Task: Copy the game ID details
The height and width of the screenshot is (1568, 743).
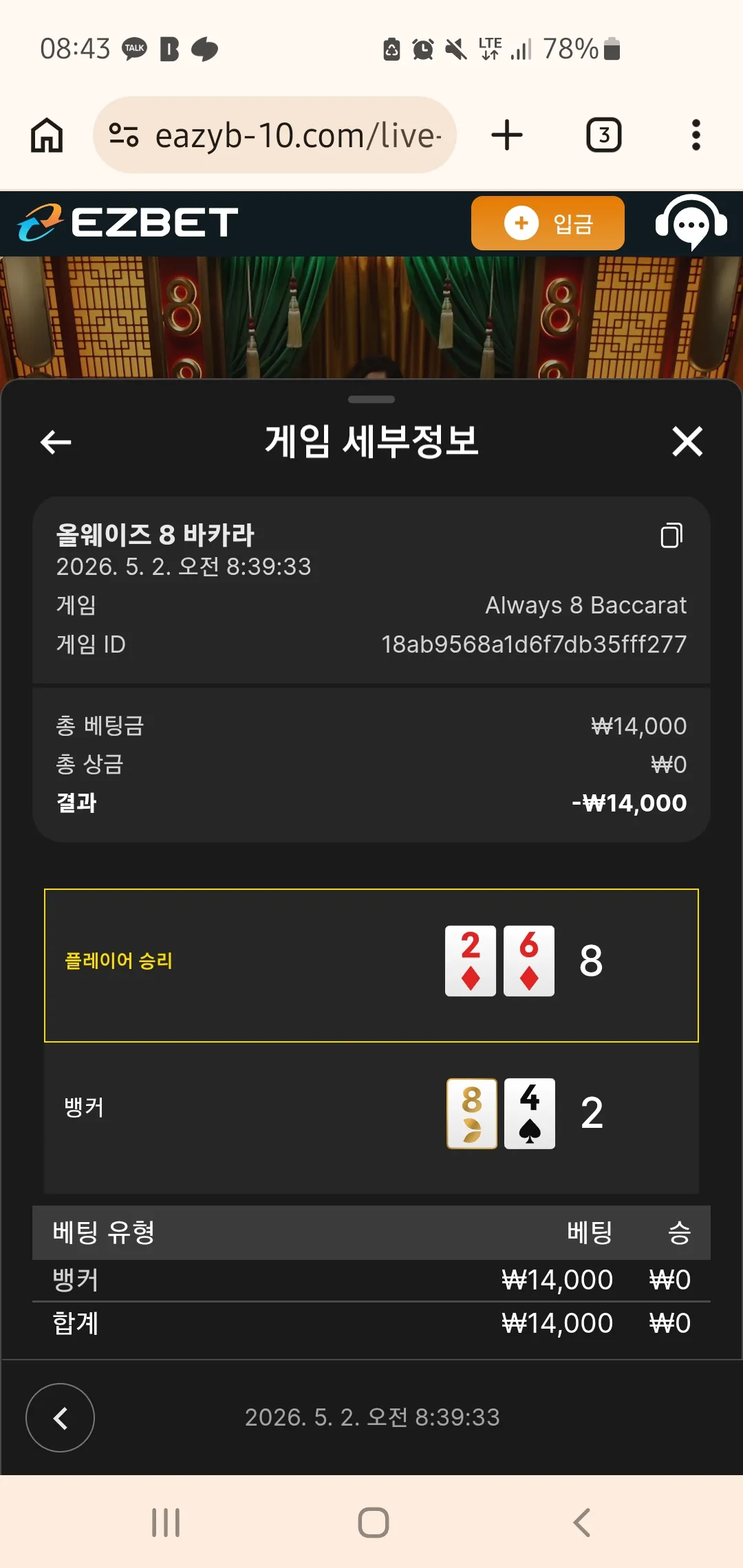Action: 671,536
